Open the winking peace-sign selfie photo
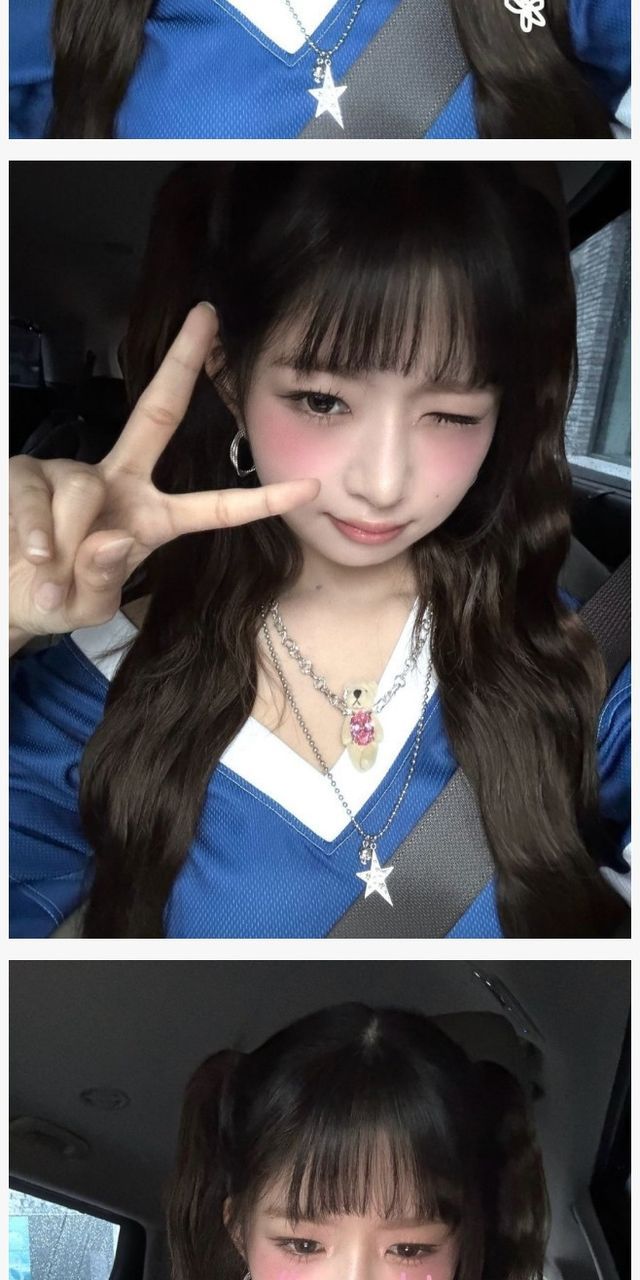Viewport: 640px width, 1280px height. pyautogui.click(x=320, y=549)
